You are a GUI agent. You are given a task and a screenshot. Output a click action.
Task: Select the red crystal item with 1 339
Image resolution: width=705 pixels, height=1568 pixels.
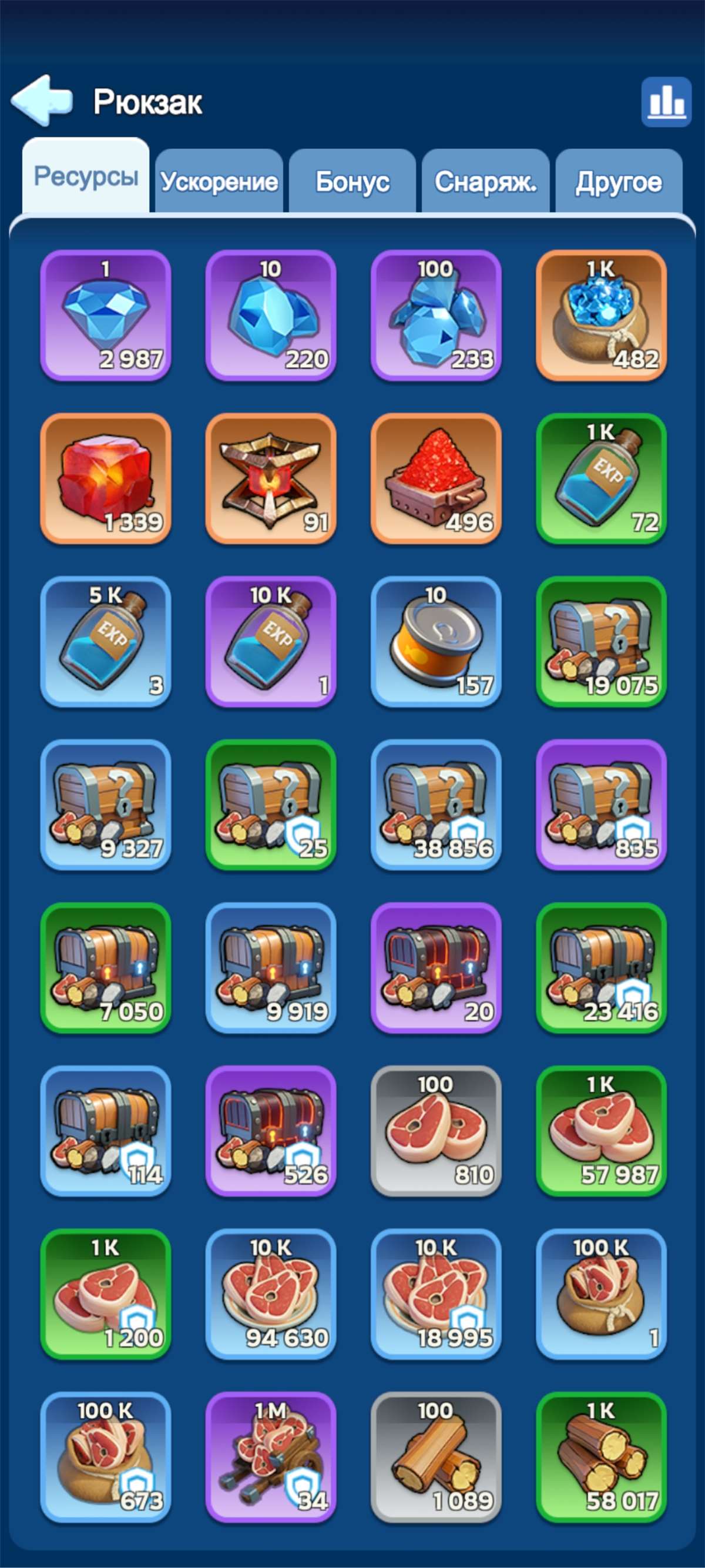pyautogui.click(x=105, y=478)
